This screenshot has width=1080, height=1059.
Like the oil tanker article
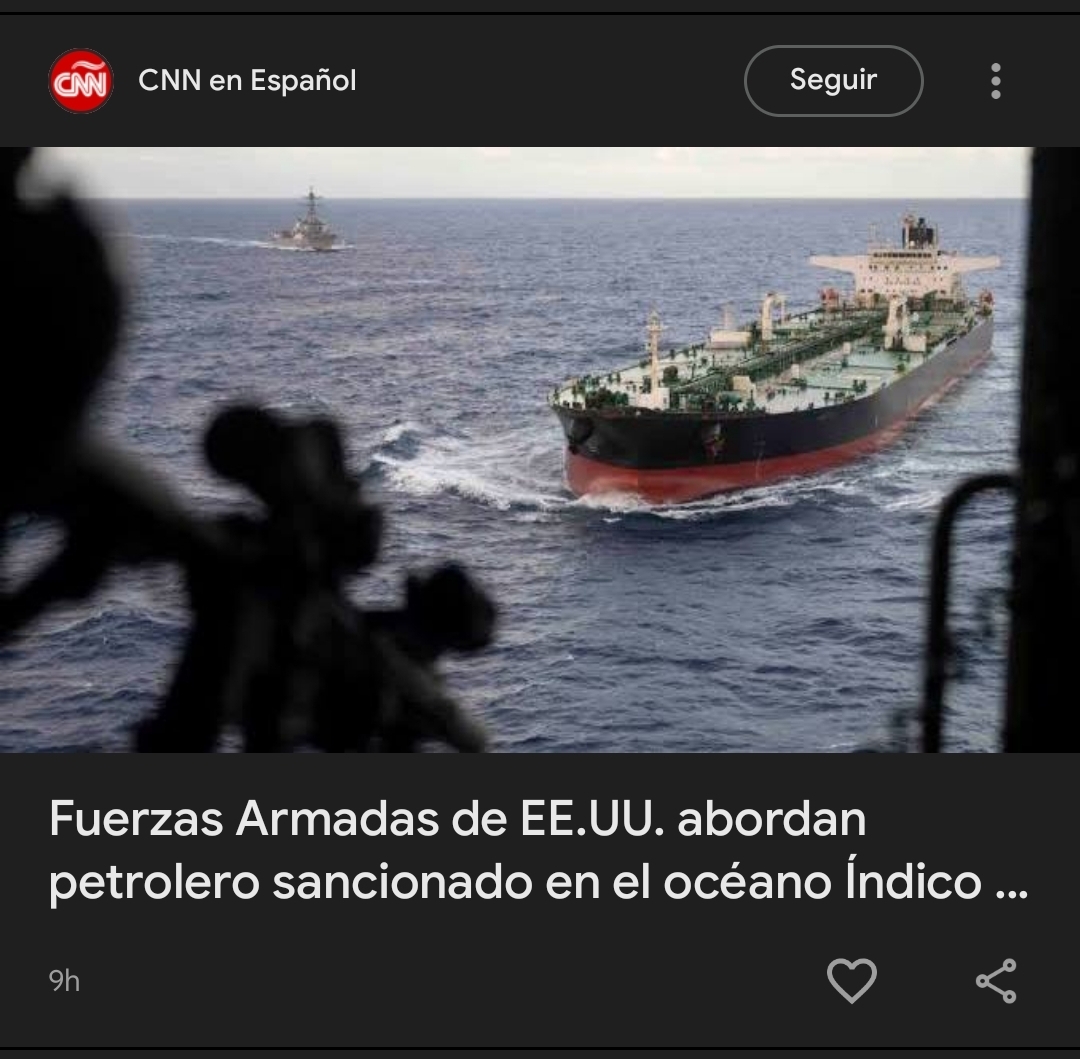coord(852,980)
